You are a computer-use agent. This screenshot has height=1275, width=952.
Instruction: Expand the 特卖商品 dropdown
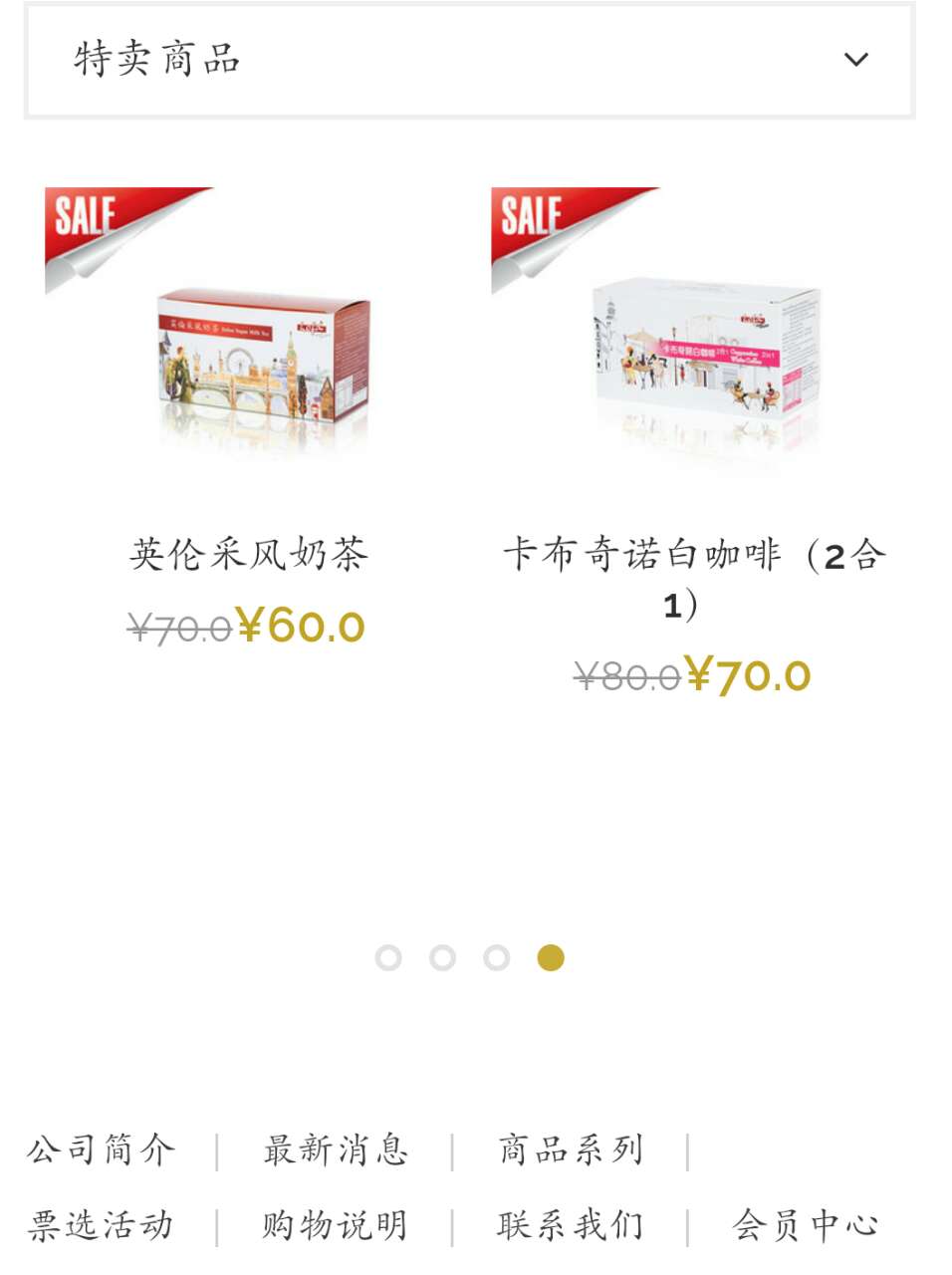(x=854, y=60)
